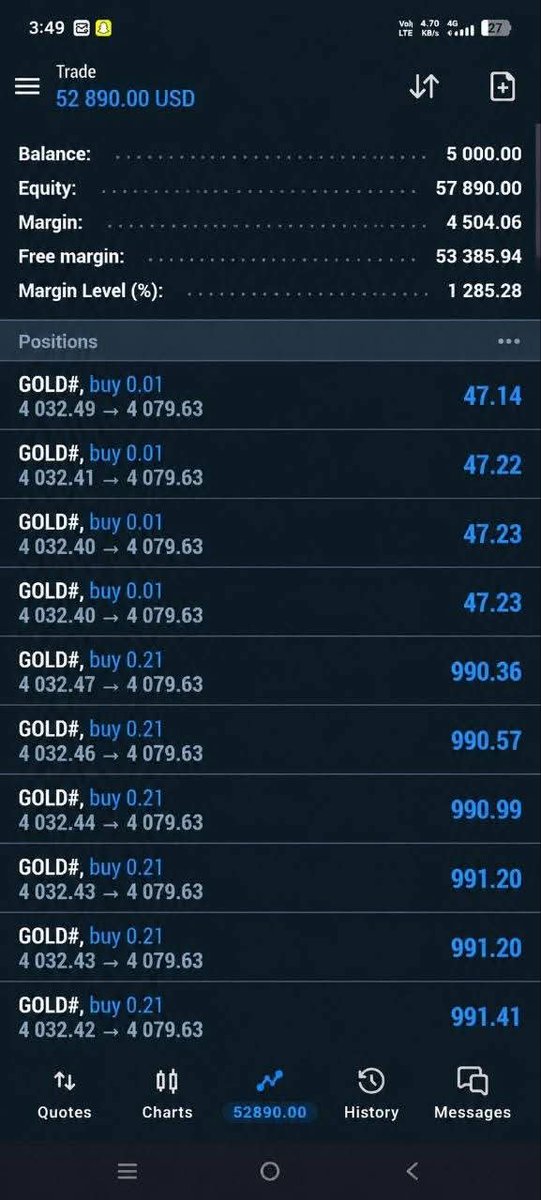The height and width of the screenshot is (1200, 541).
Task: Tap the system back button
Action: [x=412, y=1171]
